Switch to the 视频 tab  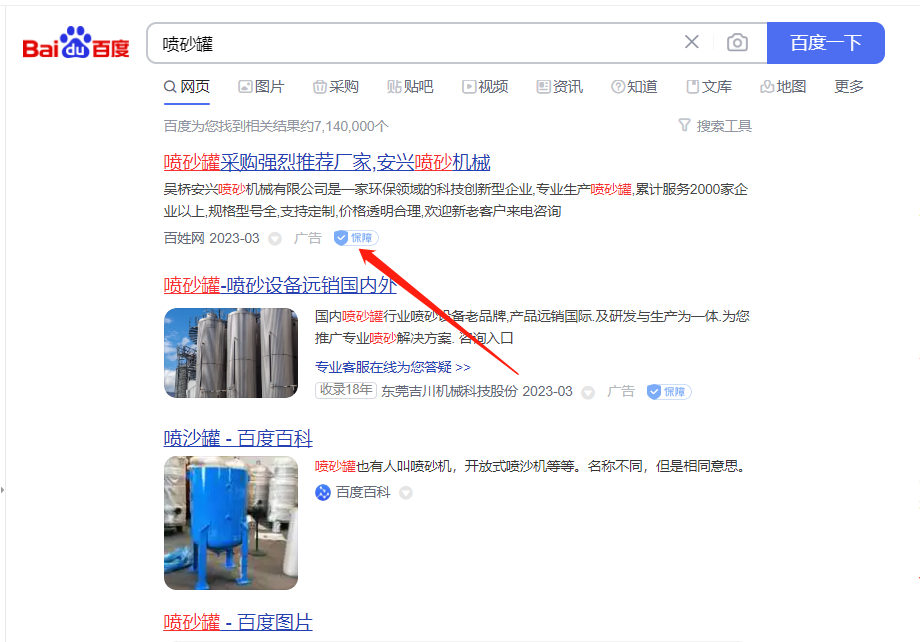tap(485, 87)
